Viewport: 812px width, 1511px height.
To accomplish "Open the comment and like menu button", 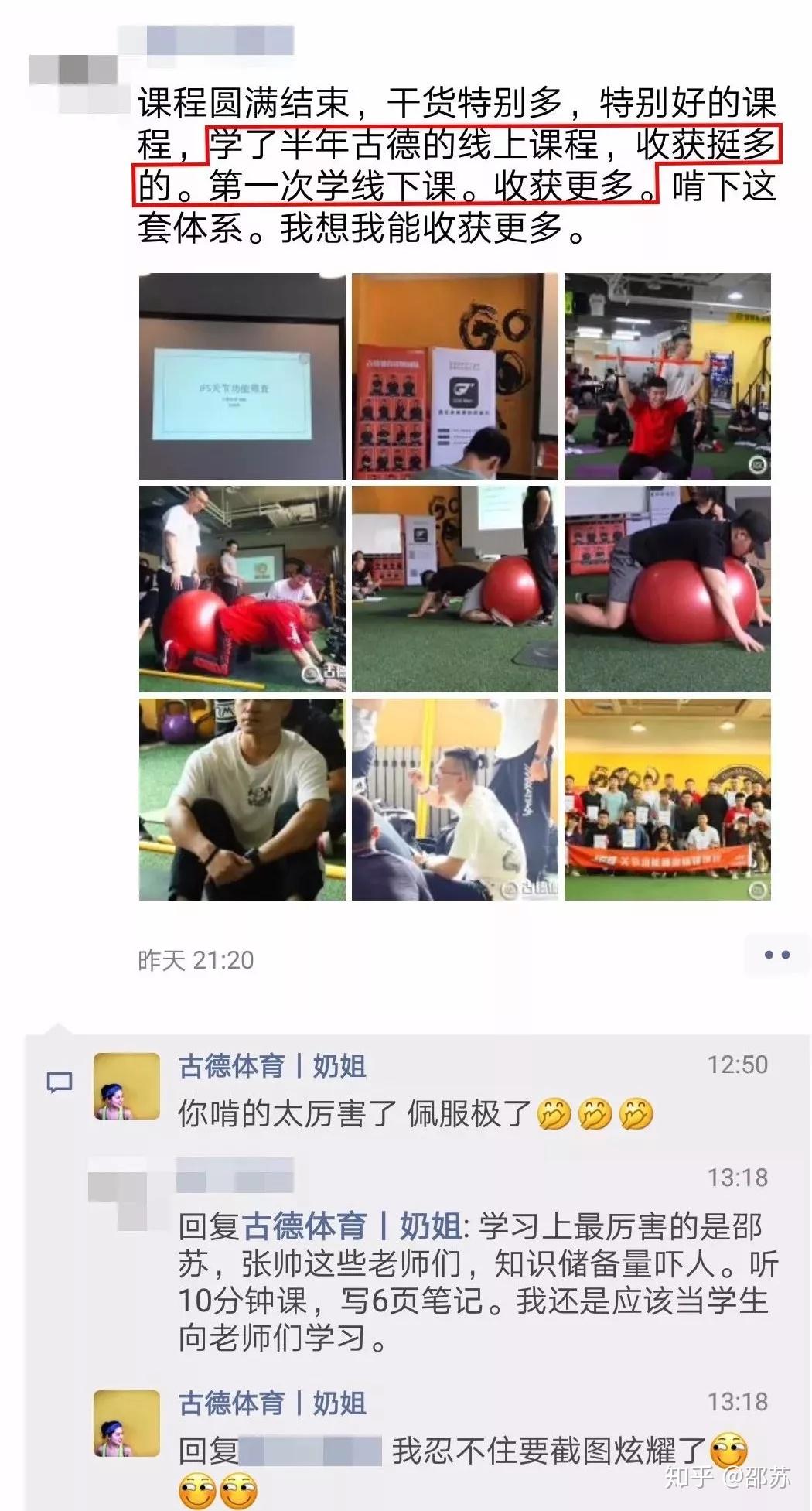I will coord(776,955).
